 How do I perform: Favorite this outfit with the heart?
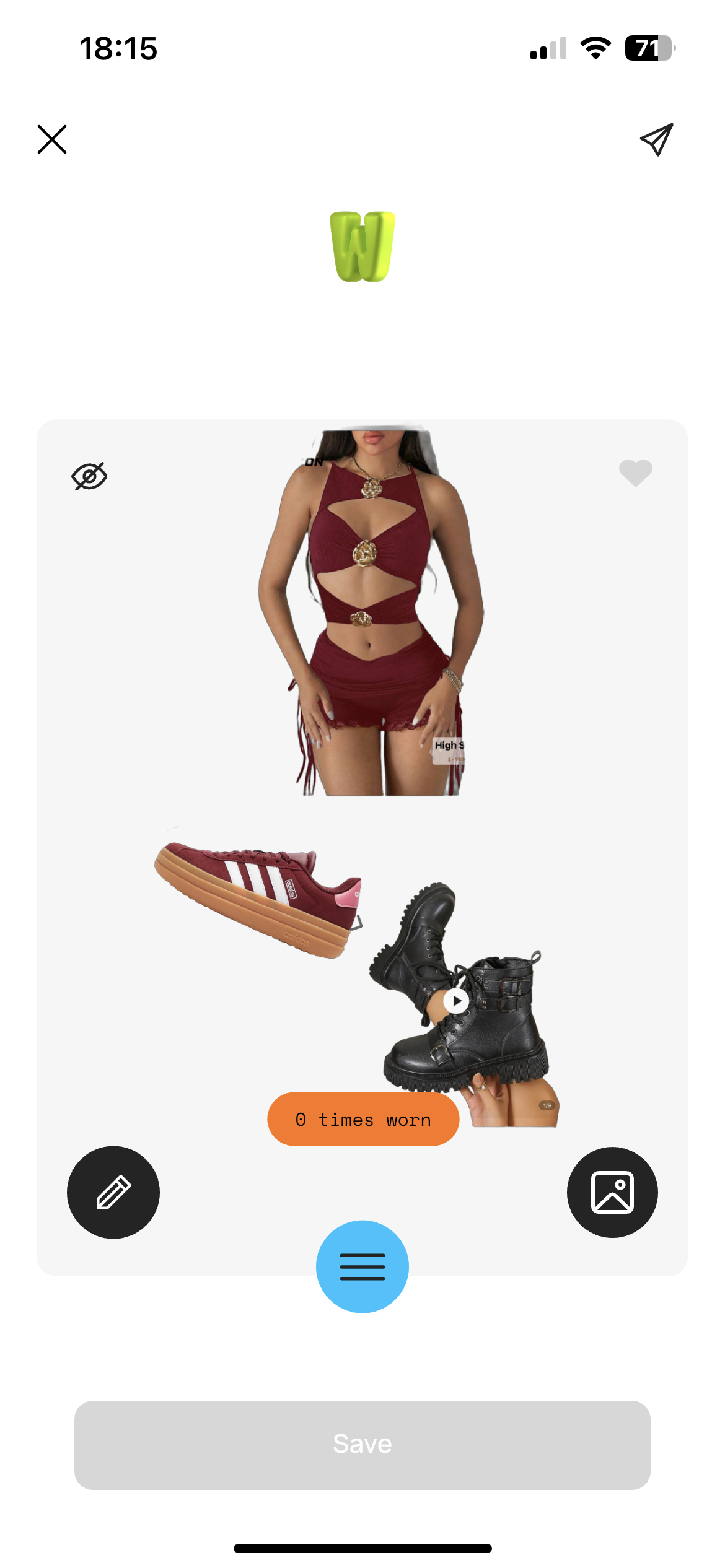pos(635,473)
